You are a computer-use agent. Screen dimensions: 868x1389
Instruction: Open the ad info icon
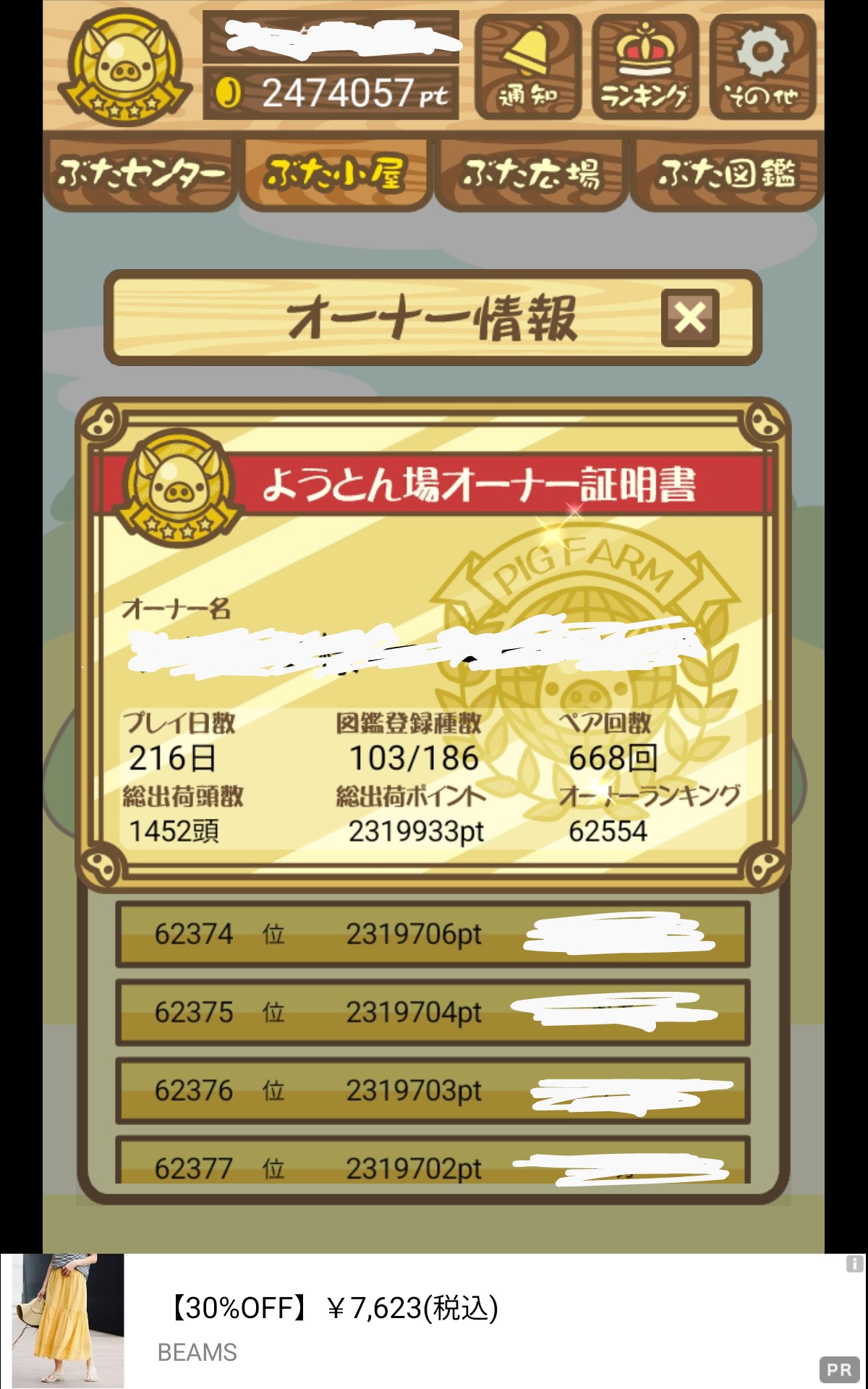tap(854, 1264)
